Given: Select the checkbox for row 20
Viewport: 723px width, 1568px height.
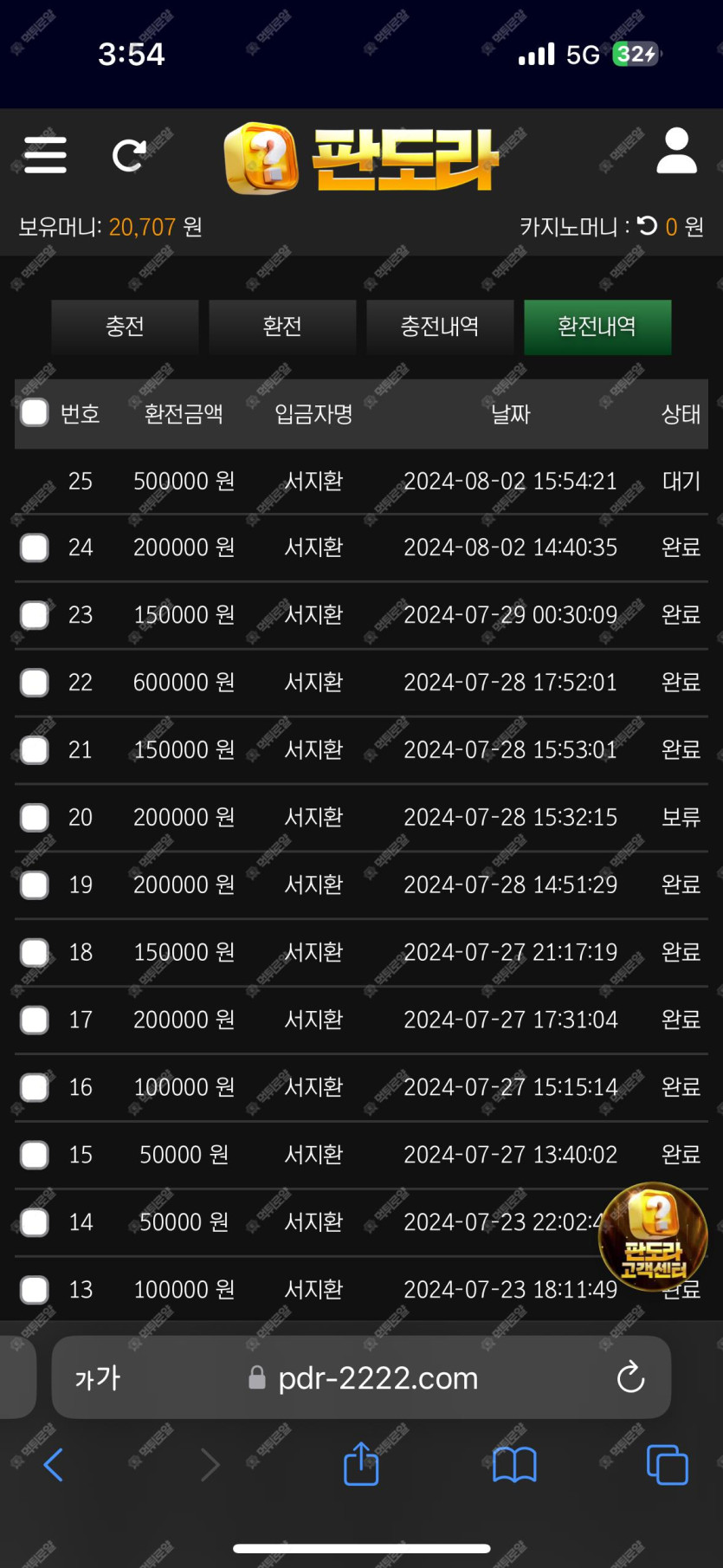Looking at the screenshot, I should tap(35, 817).
